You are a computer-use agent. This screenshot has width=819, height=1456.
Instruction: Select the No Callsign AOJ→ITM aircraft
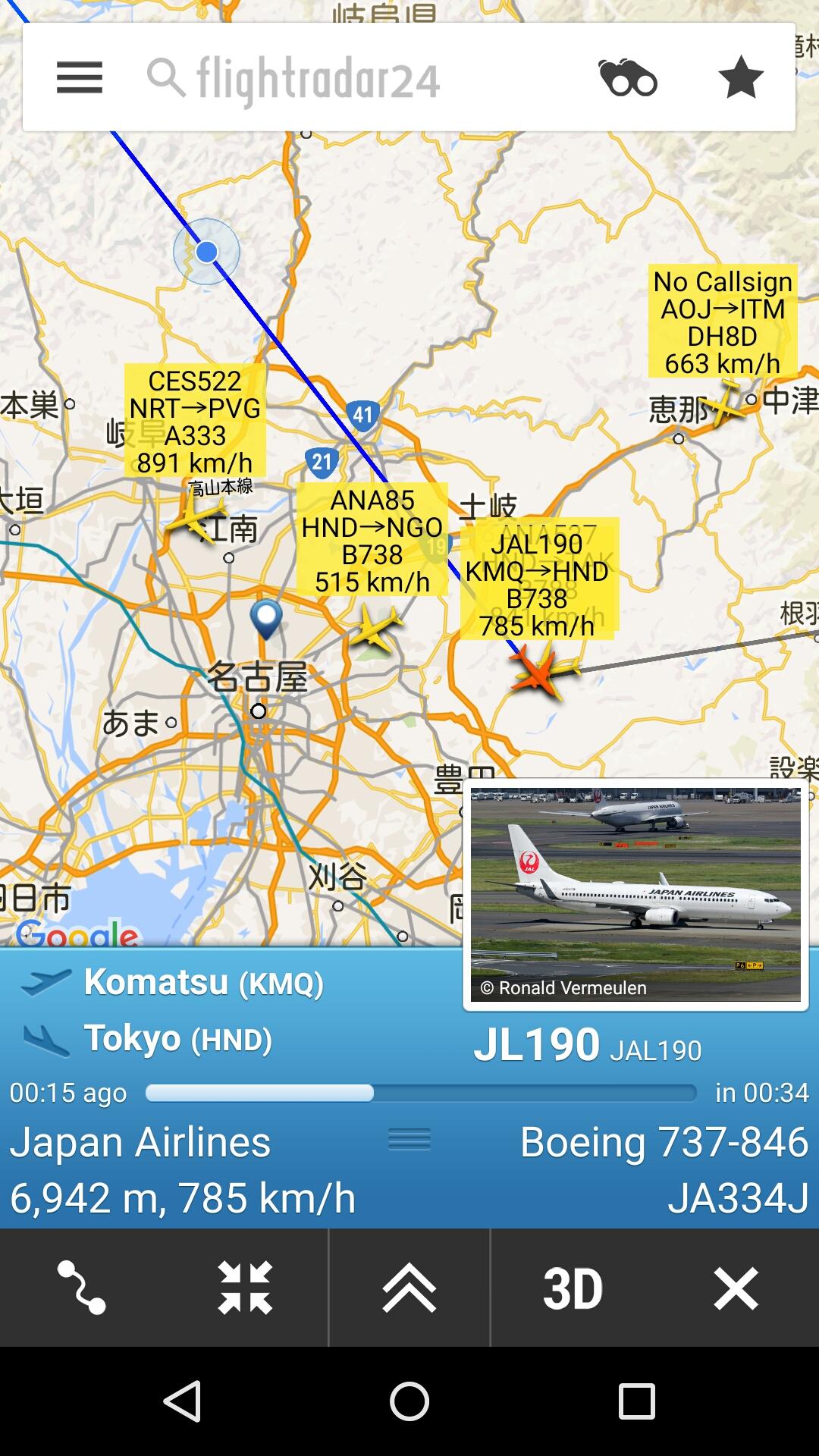[724, 405]
